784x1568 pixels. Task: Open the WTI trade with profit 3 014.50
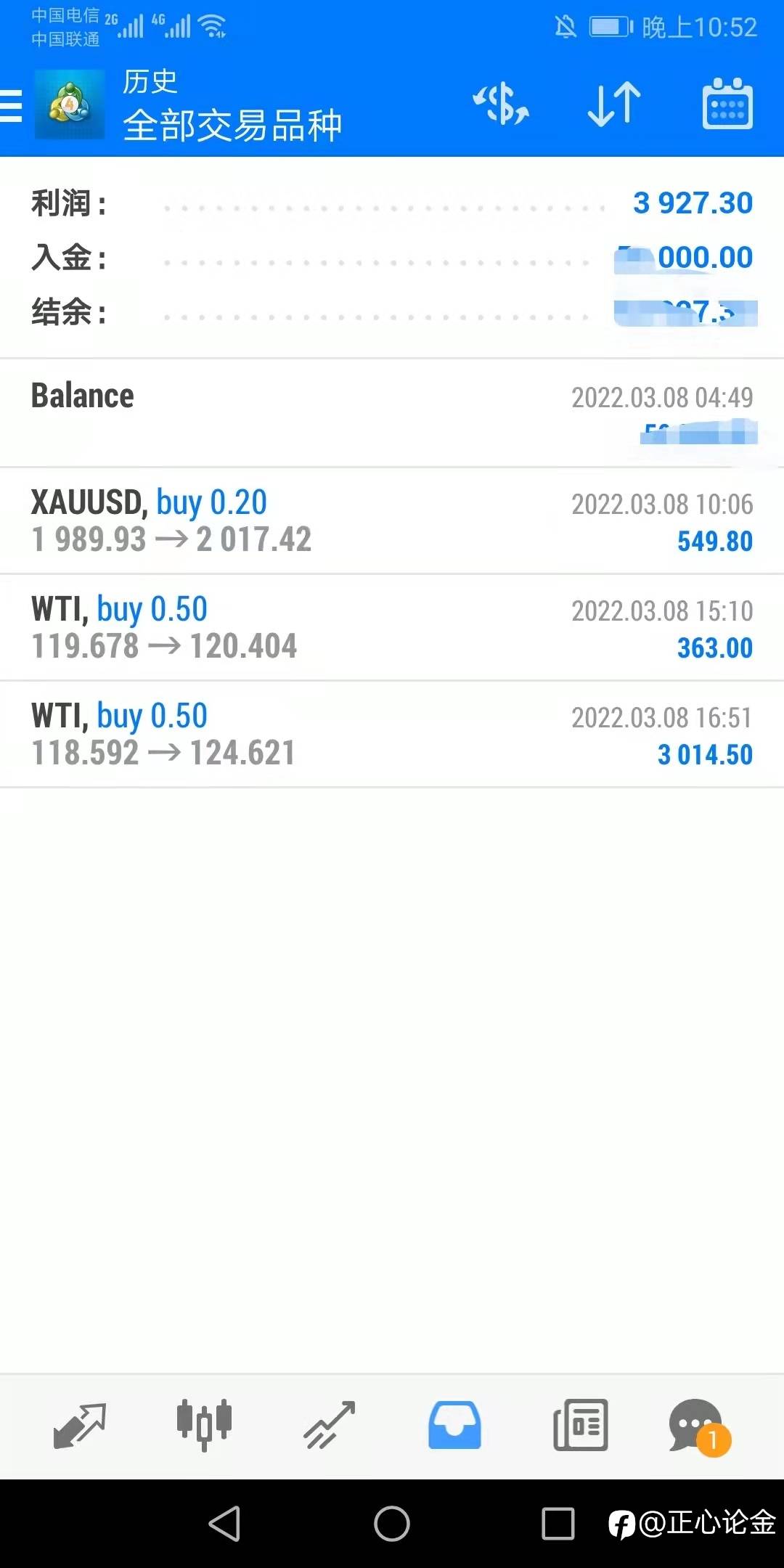392,734
